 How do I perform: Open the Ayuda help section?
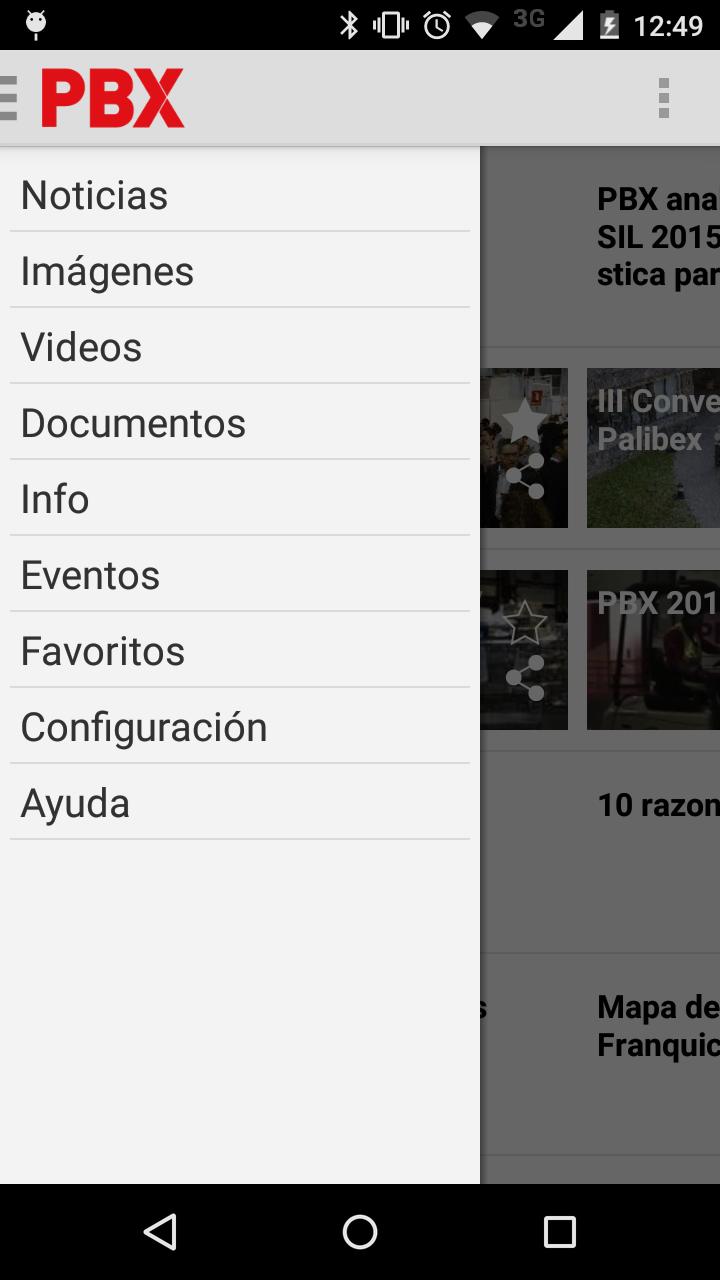(74, 802)
